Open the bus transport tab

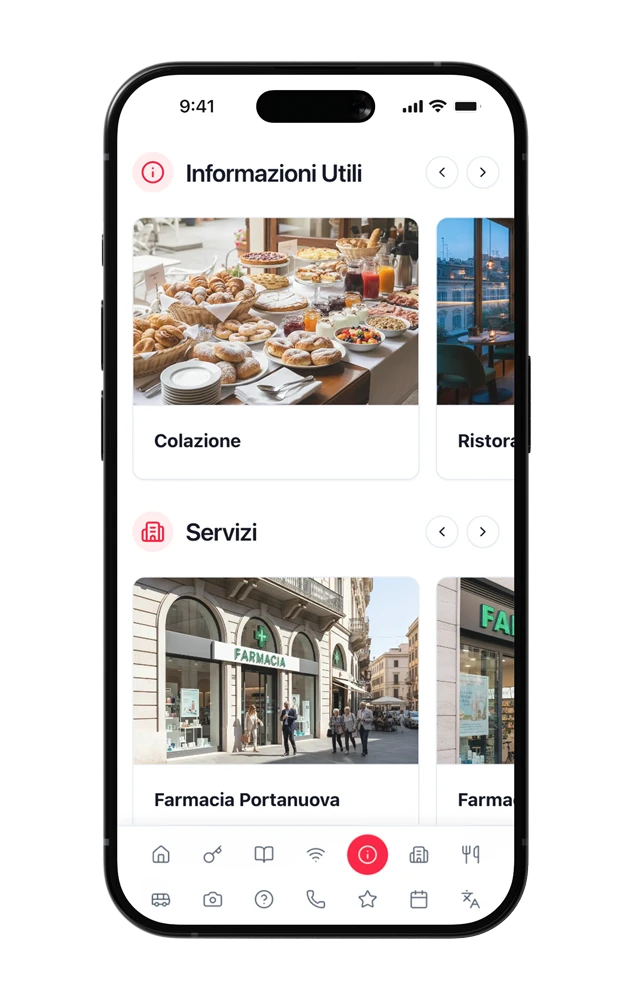click(x=161, y=899)
